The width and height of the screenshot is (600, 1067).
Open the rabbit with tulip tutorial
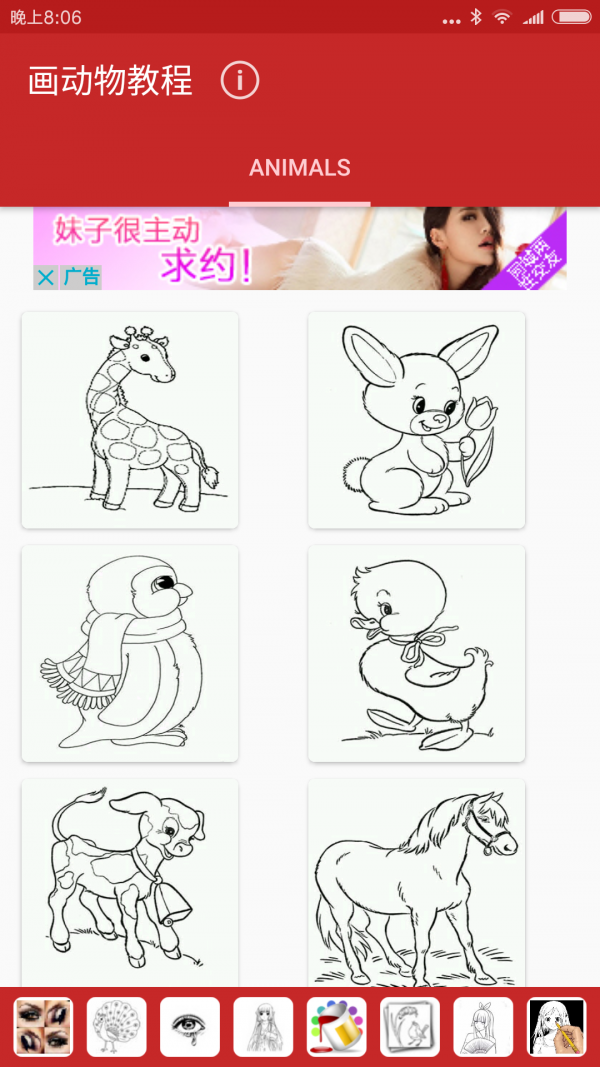416,420
